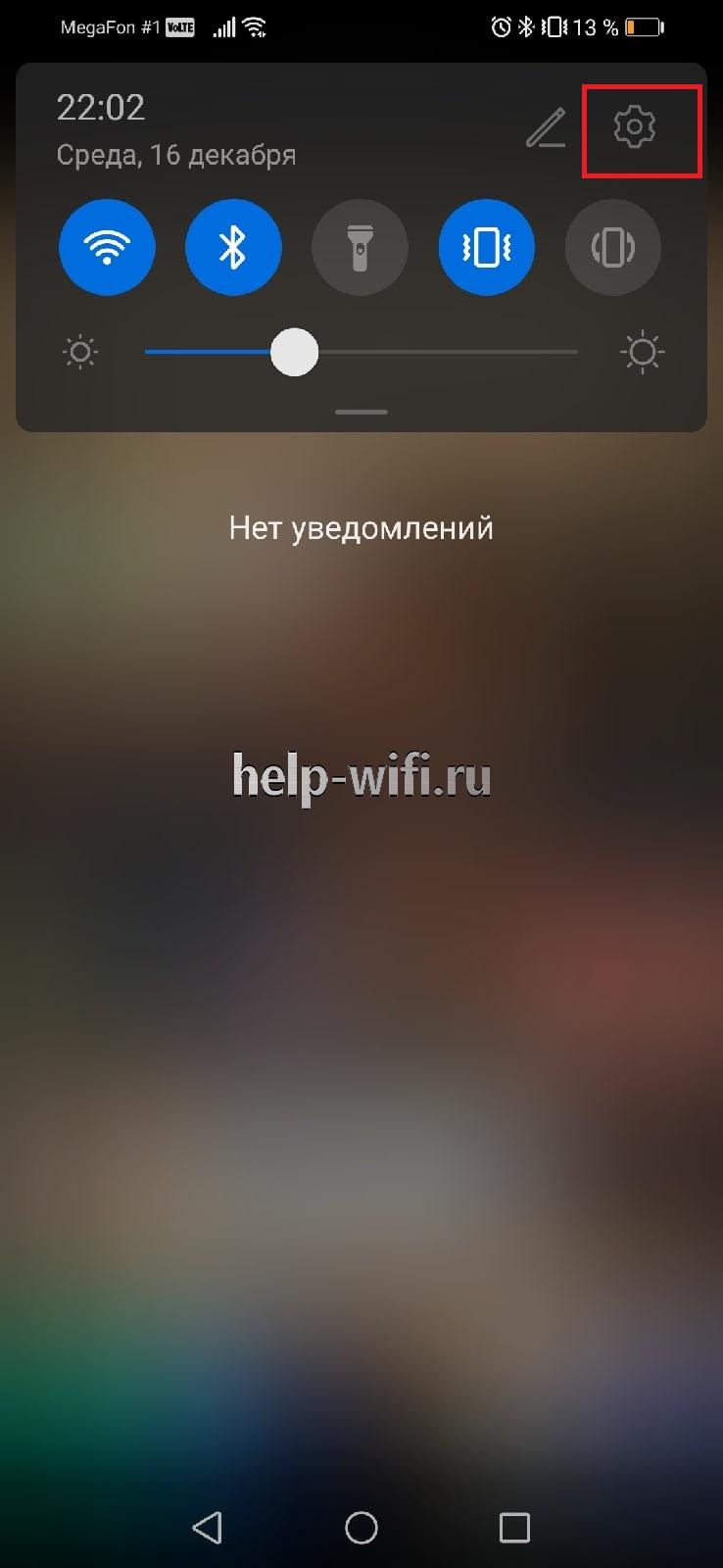Turn off the Wi-Fi toggle

pyautogui.click(x=107, y=247)
